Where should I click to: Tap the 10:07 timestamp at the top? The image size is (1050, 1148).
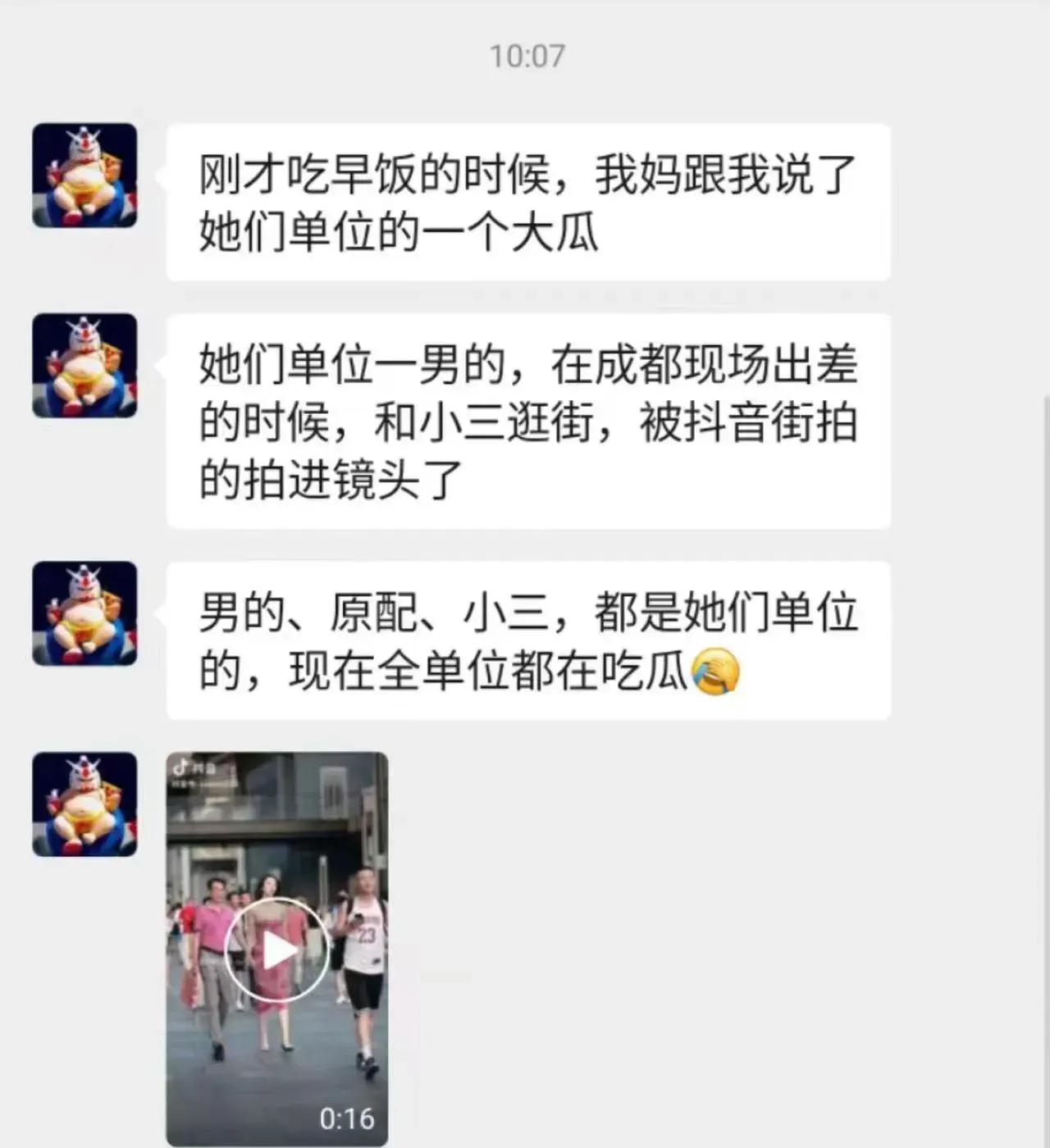coord(525,56)
